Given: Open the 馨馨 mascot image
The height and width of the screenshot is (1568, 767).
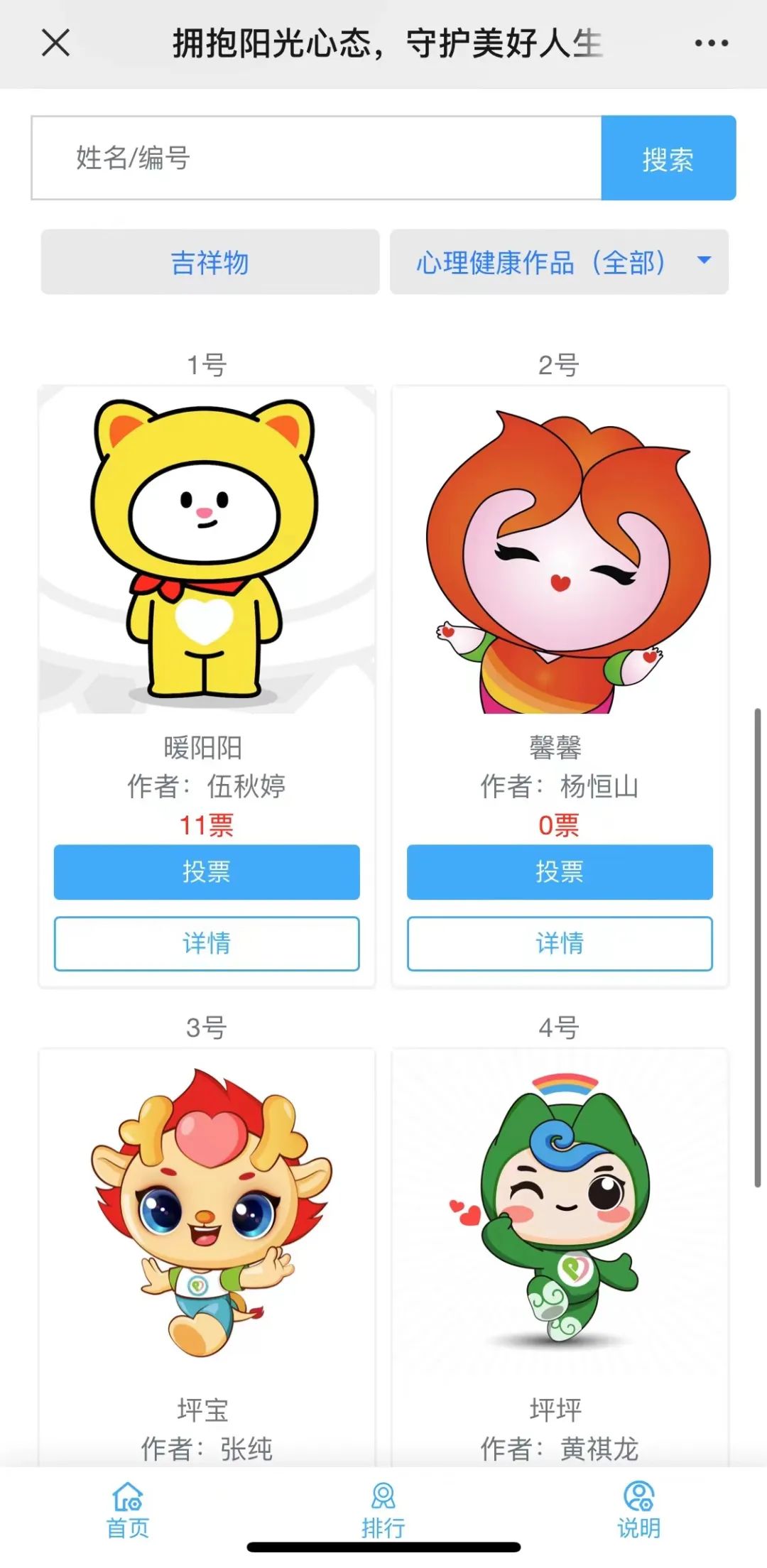Looking at the screenshot, I should point(560,550).
